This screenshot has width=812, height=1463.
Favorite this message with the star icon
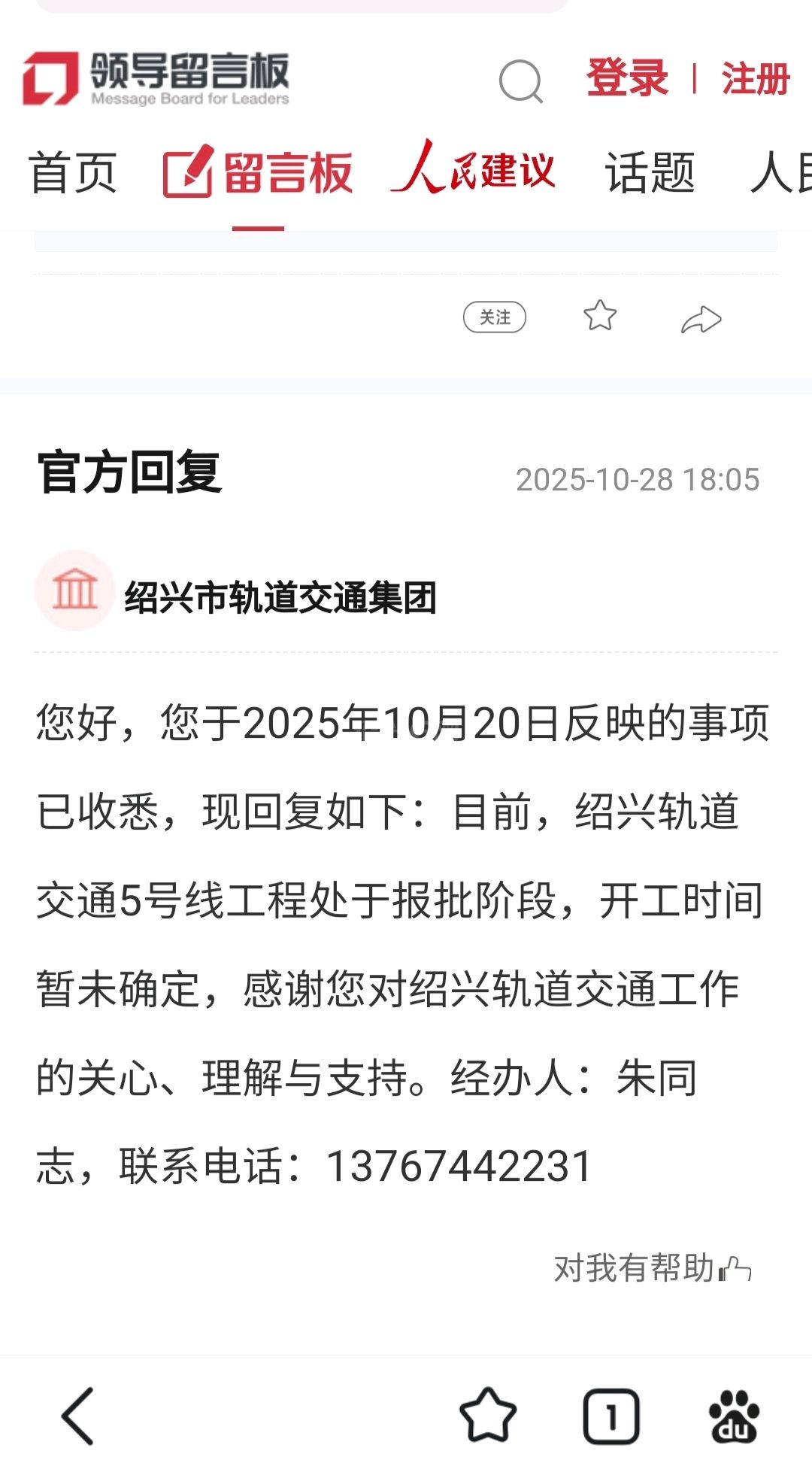click(x=600, y=316)
